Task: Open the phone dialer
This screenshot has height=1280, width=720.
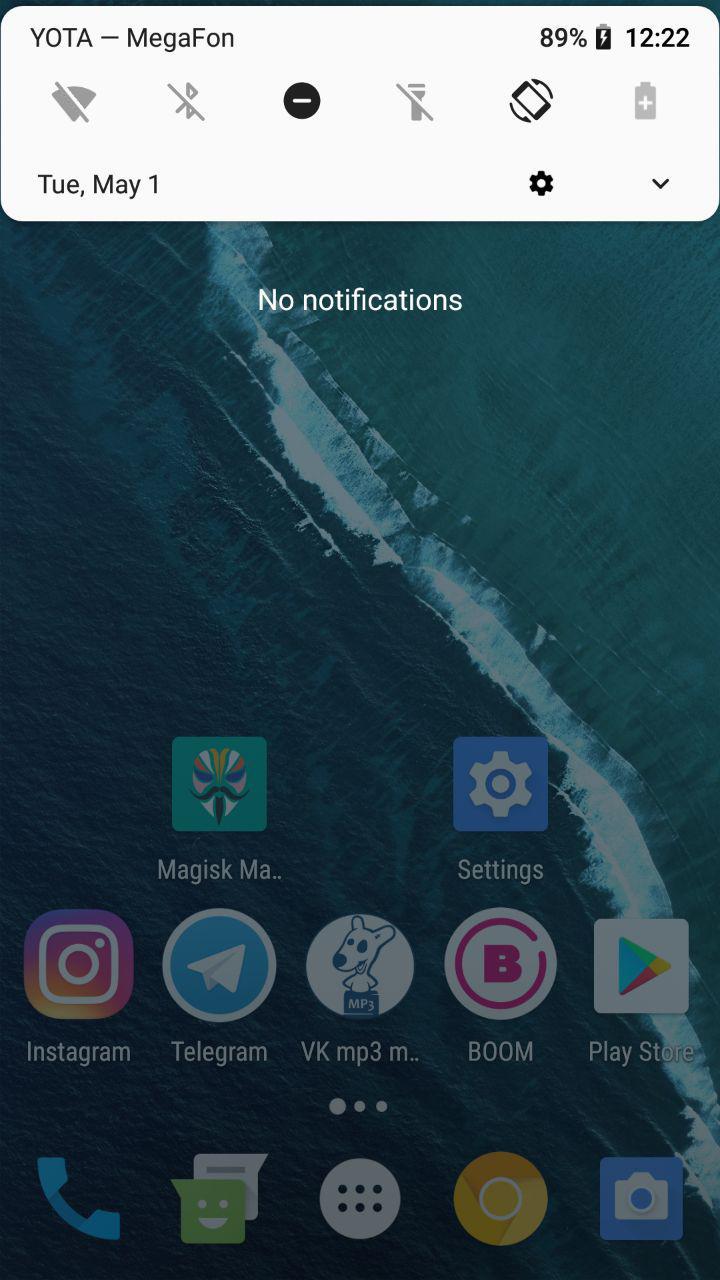Action: pyautogui.click(x=78, y=1198)
